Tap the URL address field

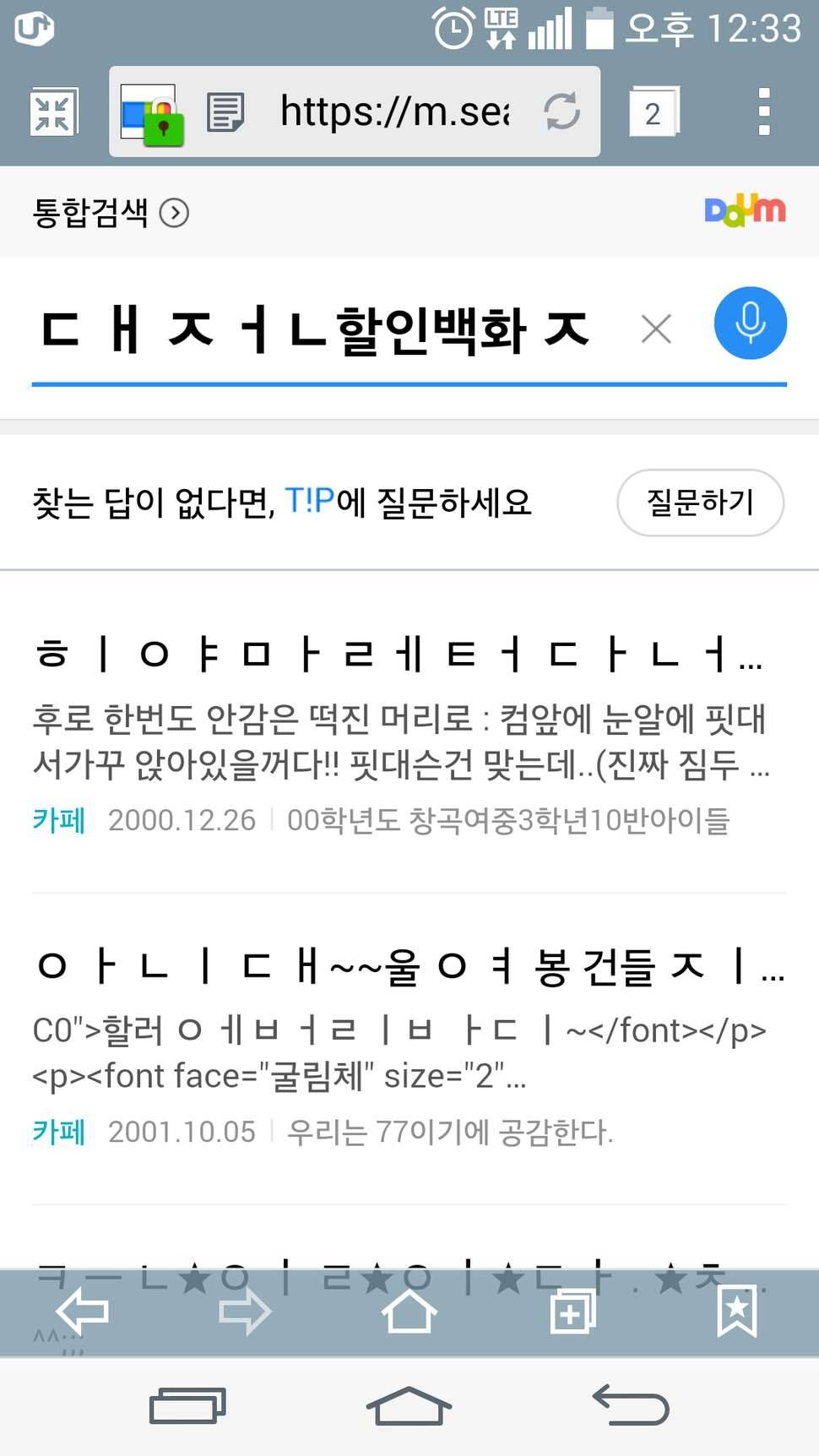point(394,111)
